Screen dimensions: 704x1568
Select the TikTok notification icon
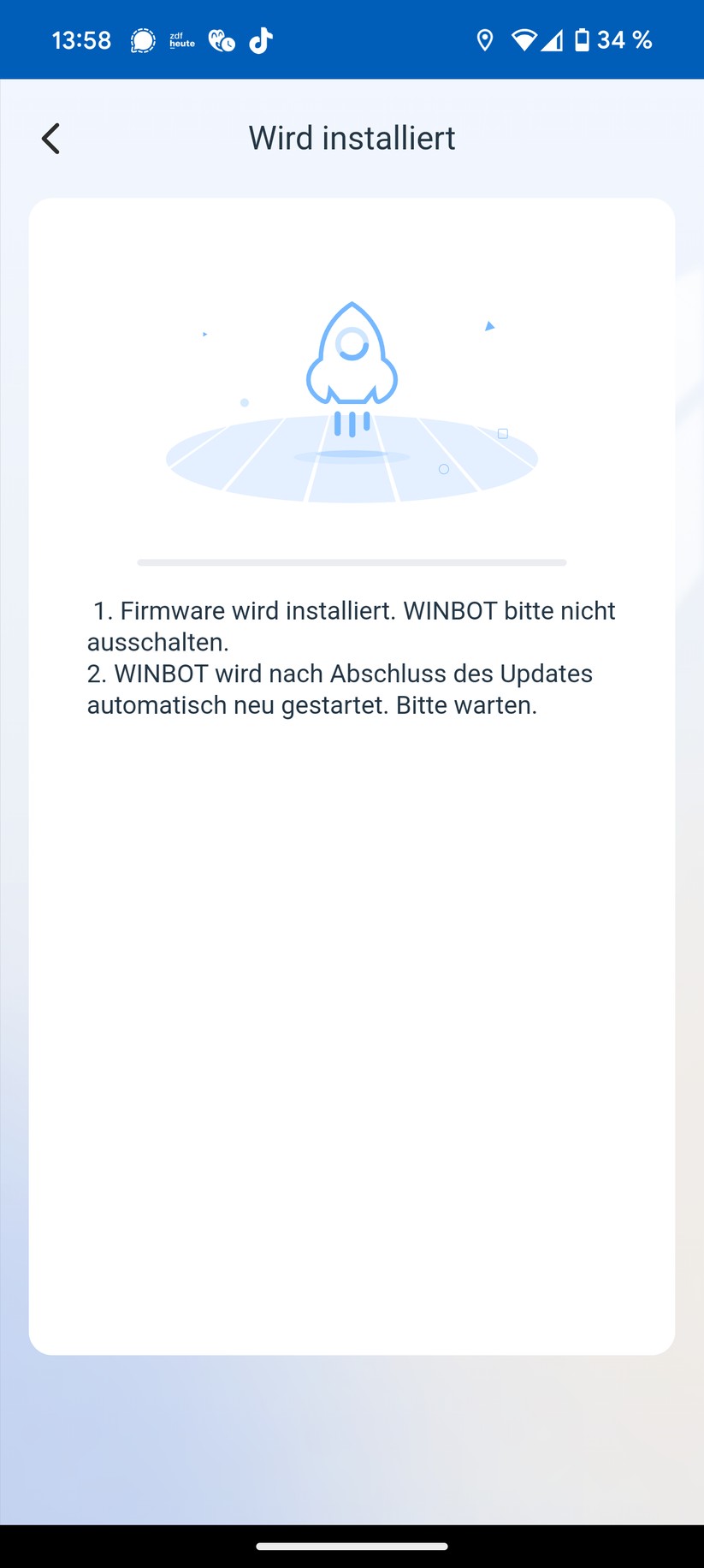[x=261, y=39]
